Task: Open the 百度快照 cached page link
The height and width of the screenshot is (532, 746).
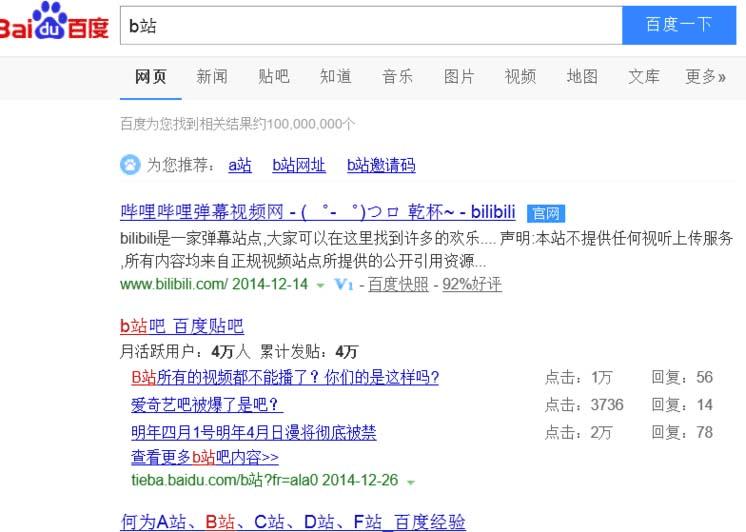Action: pyautogui.click(x=398, y=285)
